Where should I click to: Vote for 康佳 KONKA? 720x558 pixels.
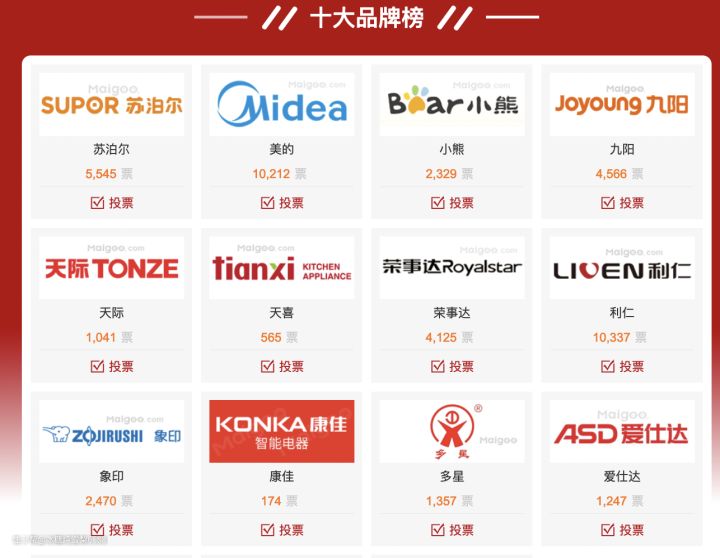282,530
